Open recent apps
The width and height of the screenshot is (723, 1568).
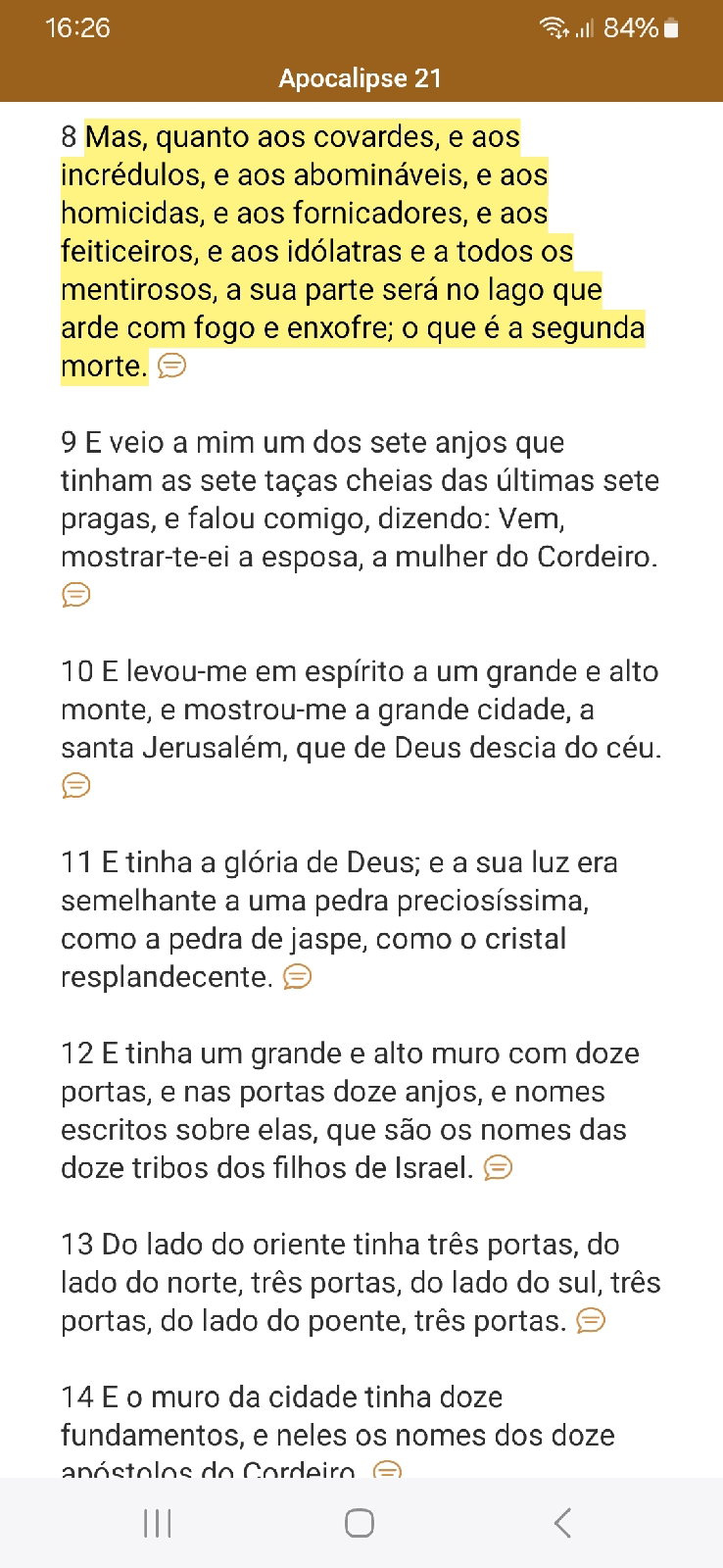[158, 1523]
